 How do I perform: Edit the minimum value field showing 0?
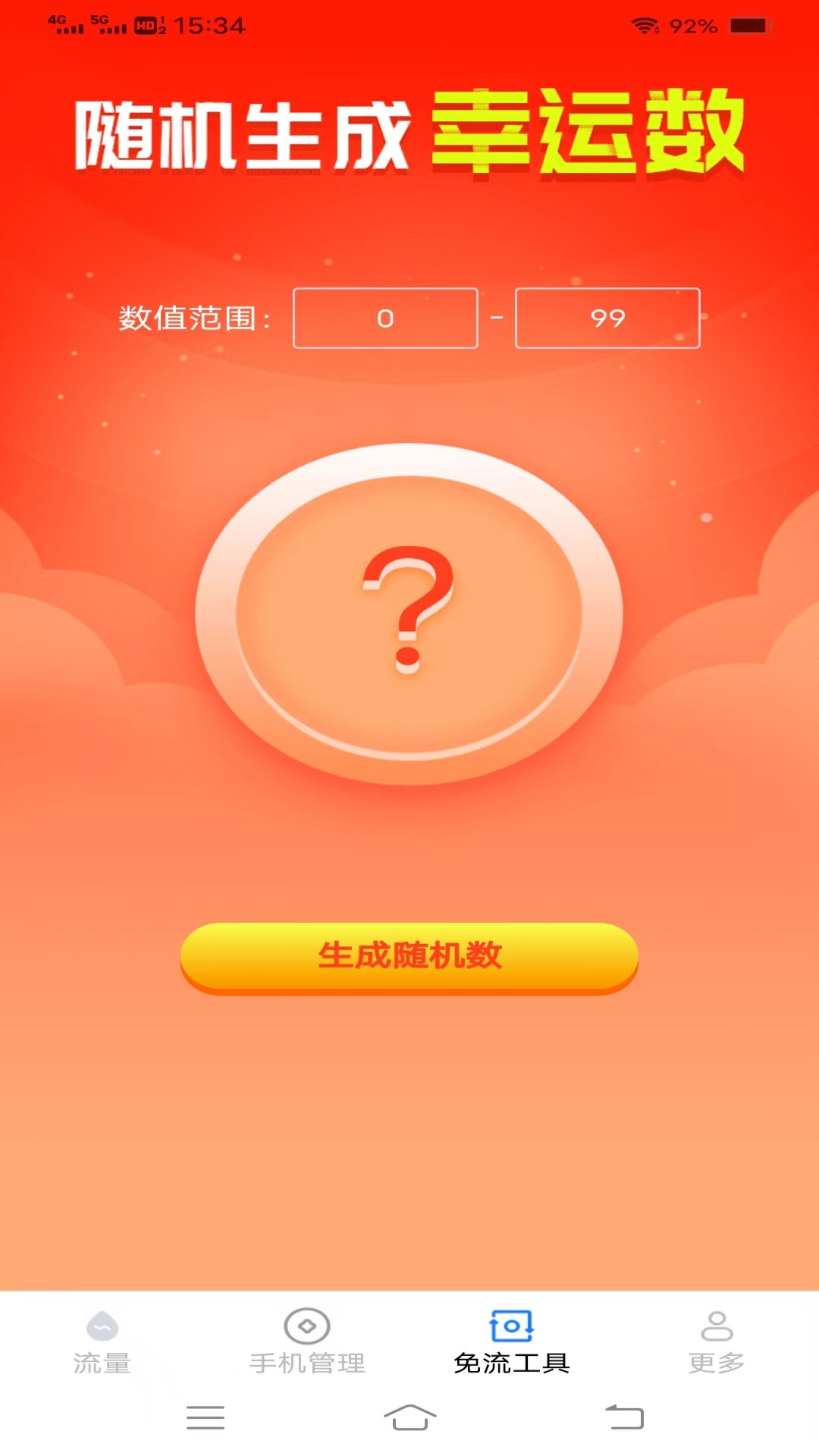pyautogui.click(x=385, y=318)
